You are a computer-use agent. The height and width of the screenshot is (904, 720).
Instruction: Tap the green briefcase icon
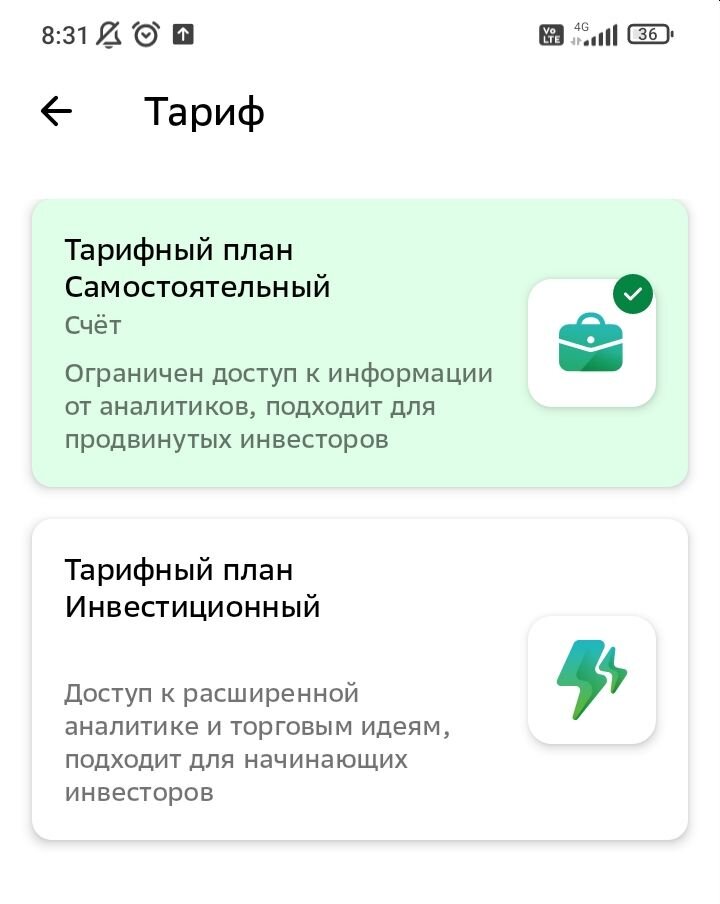tap(592, 342)
